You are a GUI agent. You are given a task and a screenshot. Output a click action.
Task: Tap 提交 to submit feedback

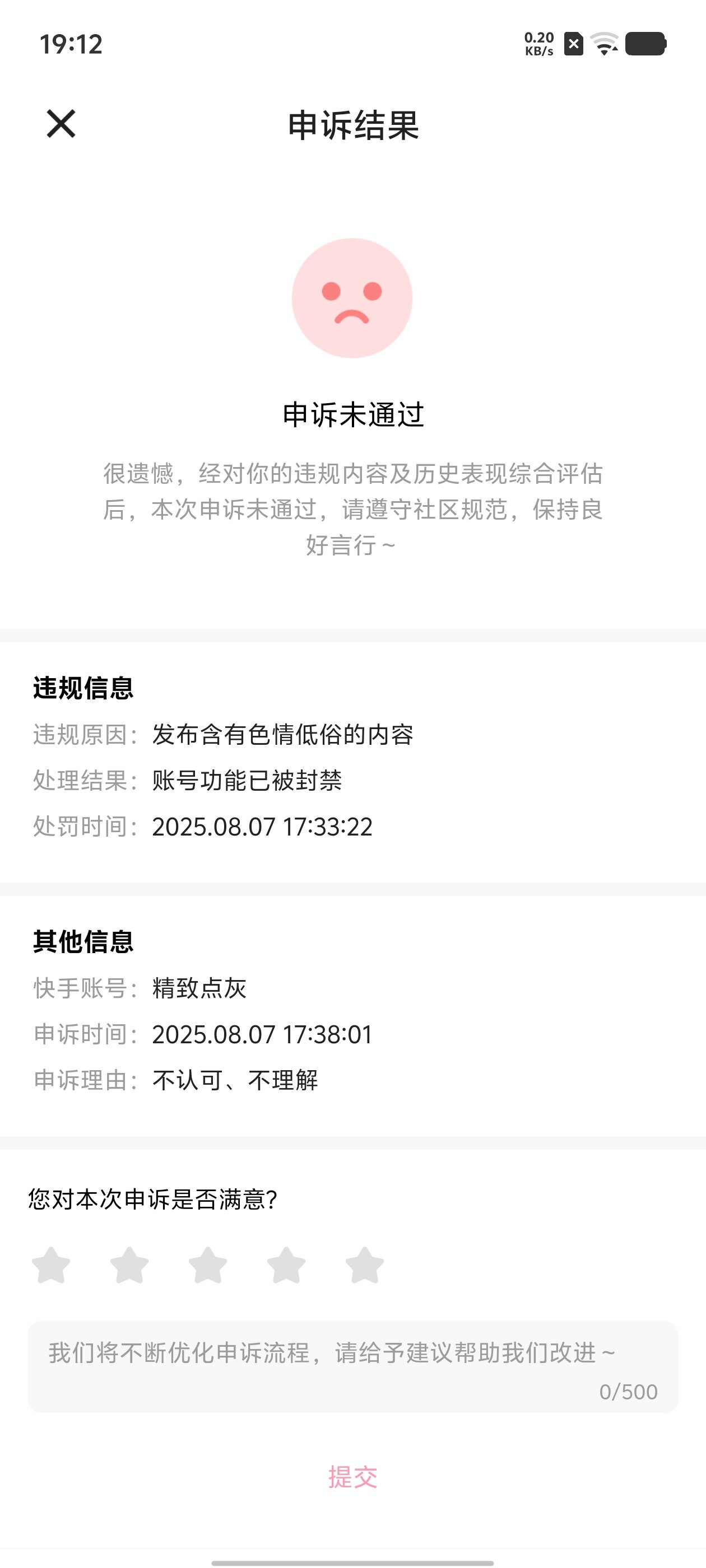tap(352, 1477)
